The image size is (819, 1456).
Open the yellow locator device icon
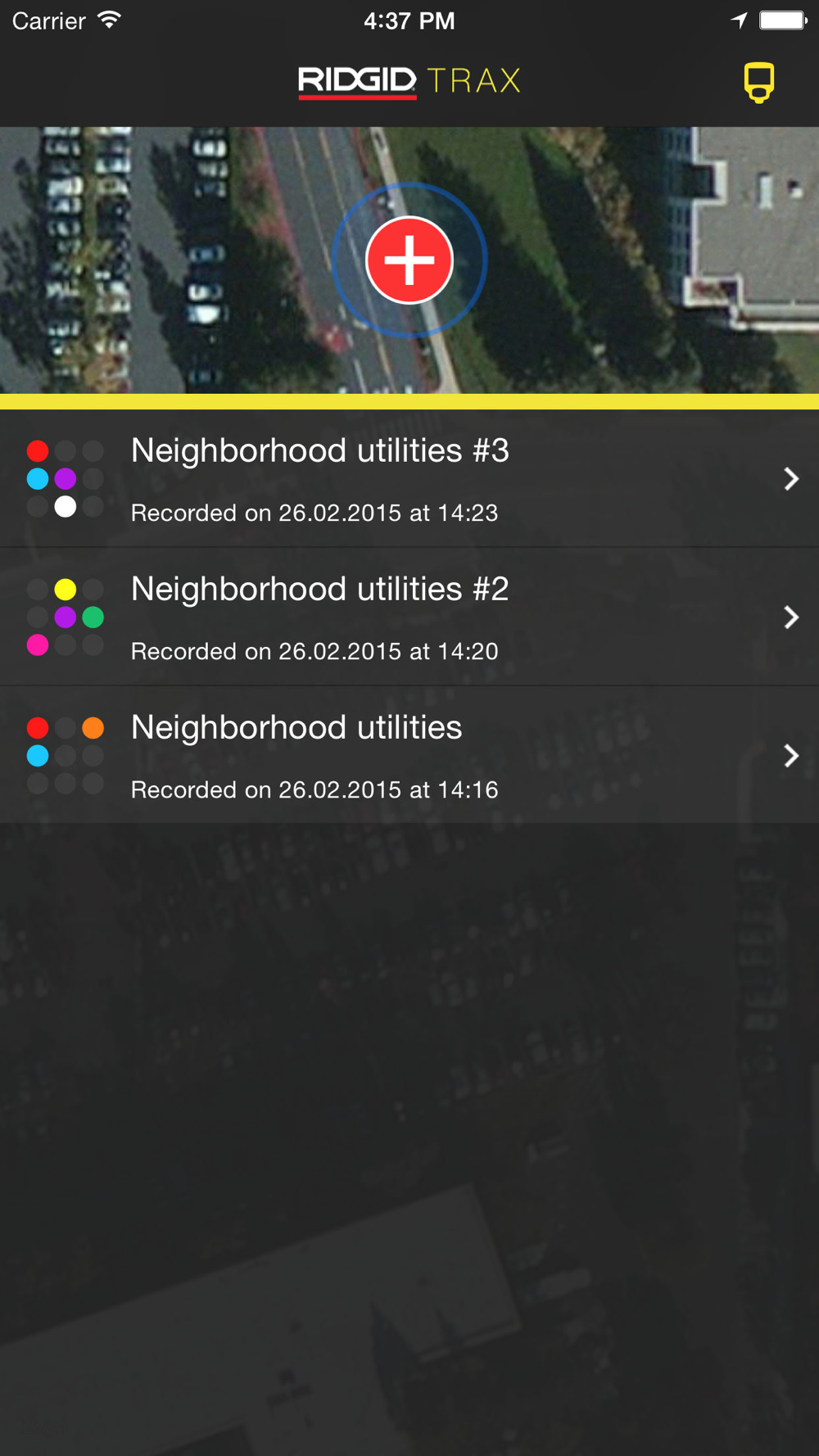pos(759,83)
